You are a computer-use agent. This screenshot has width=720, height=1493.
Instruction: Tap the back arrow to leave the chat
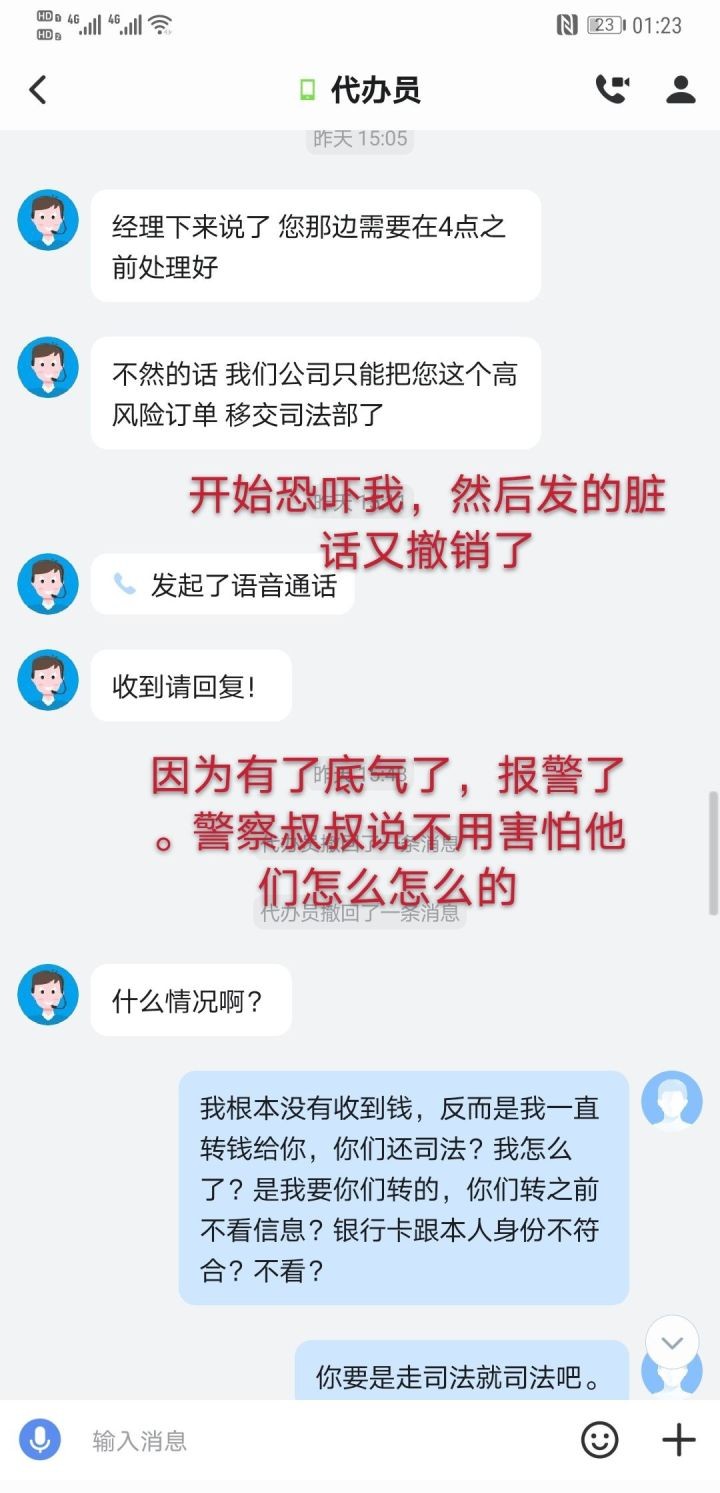[x=38, y=89]
